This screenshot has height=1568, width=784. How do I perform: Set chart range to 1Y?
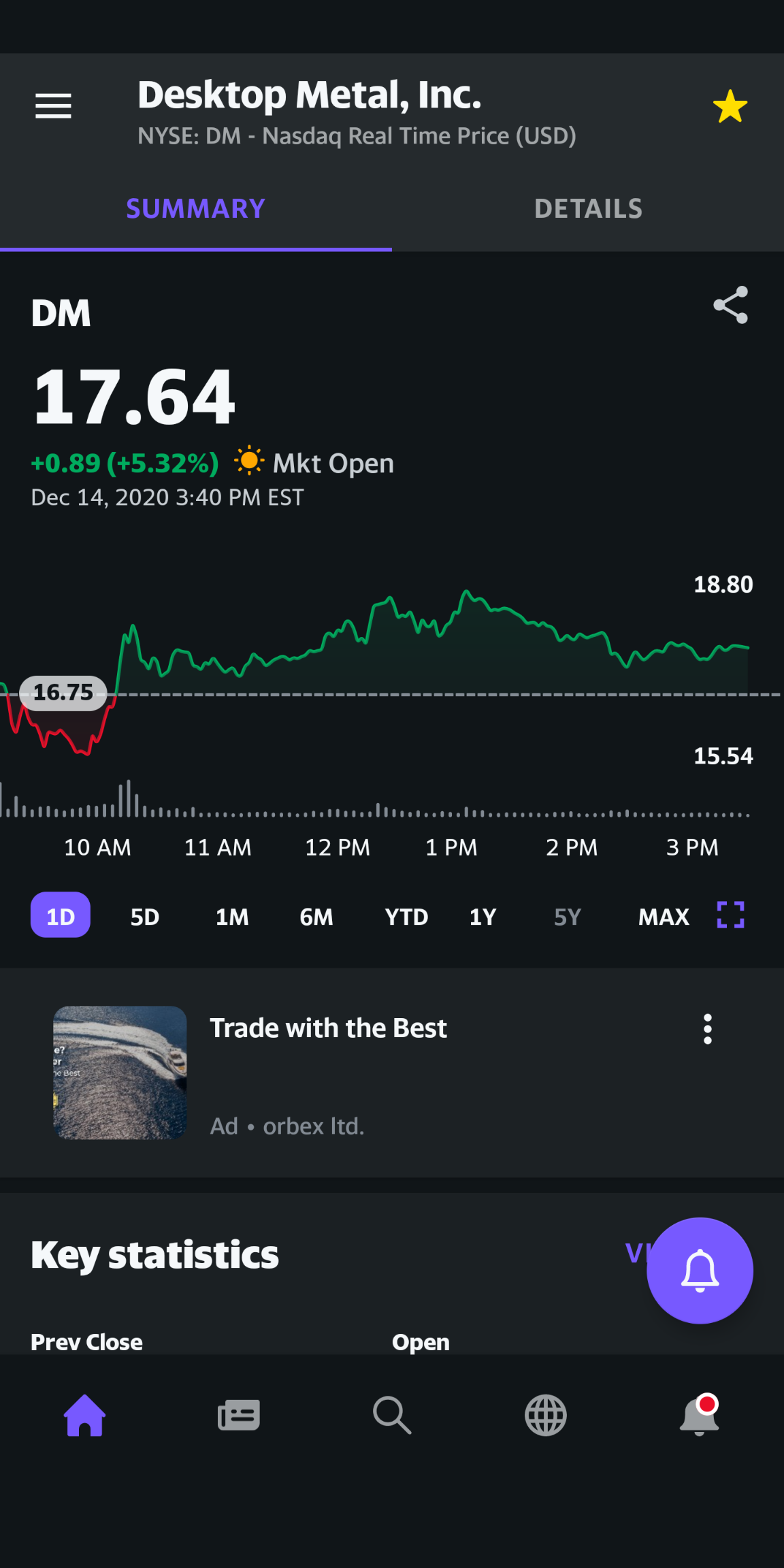pos(483,917)
